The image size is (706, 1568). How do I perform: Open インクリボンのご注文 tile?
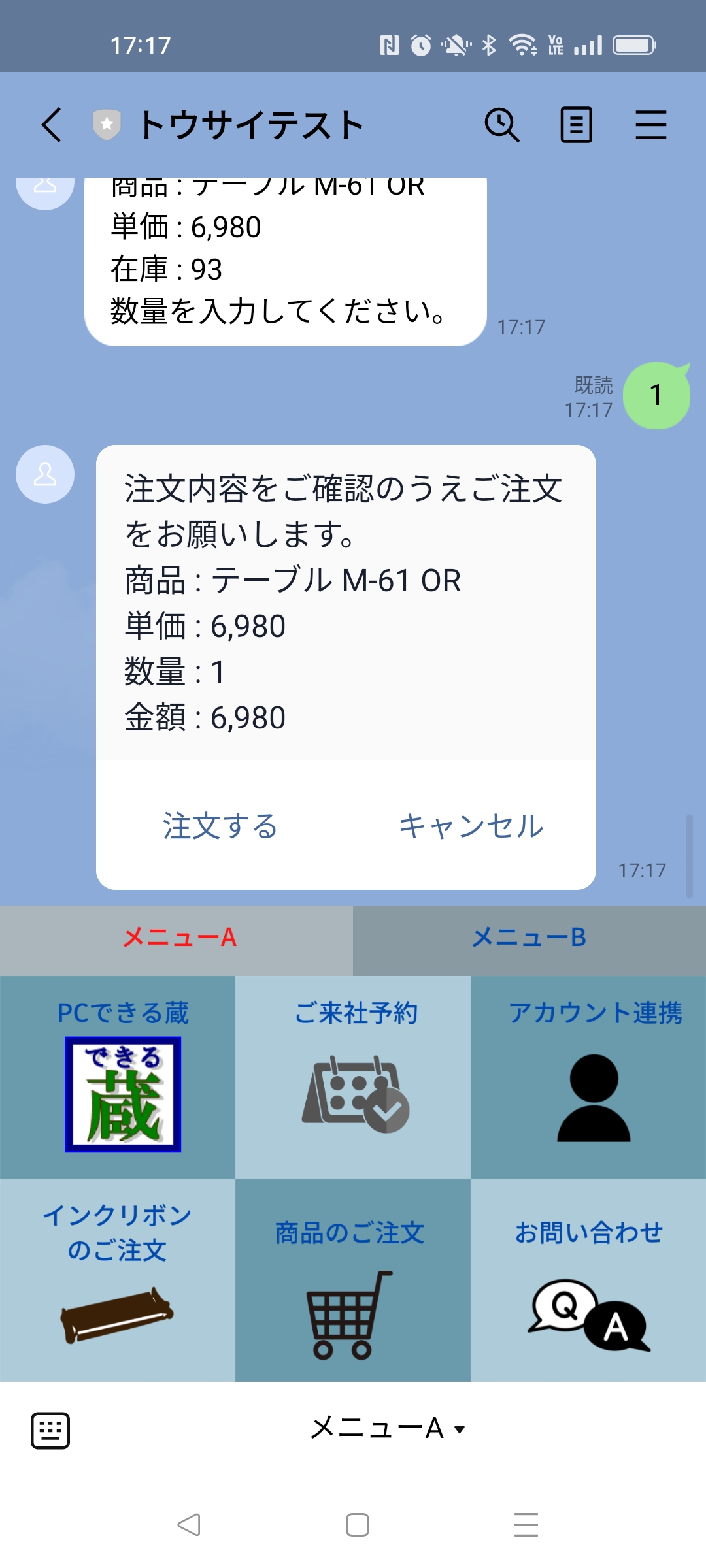(118, 1281)
